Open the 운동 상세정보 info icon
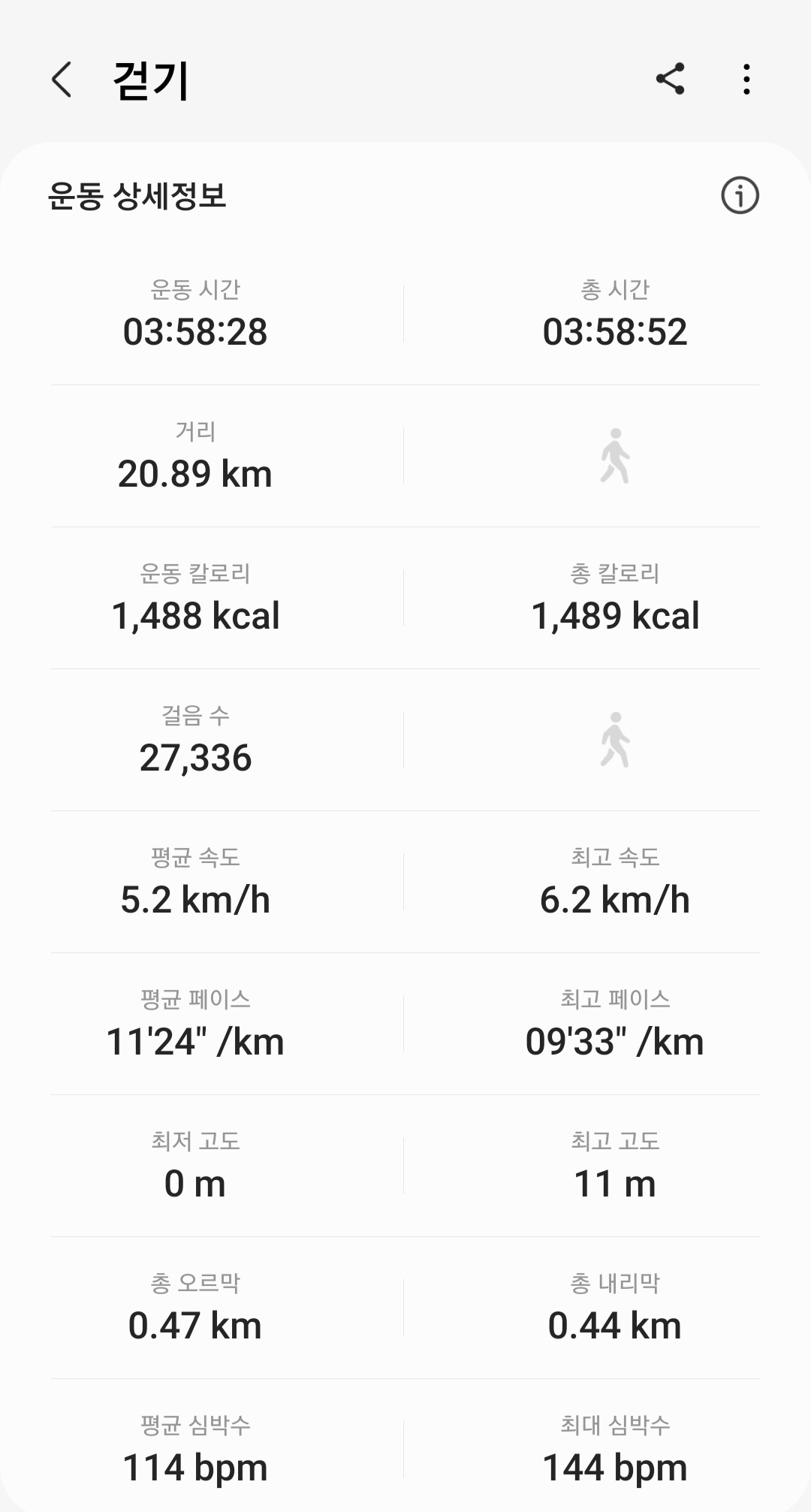Screen dimensions: 811x1512 (740, 196)
